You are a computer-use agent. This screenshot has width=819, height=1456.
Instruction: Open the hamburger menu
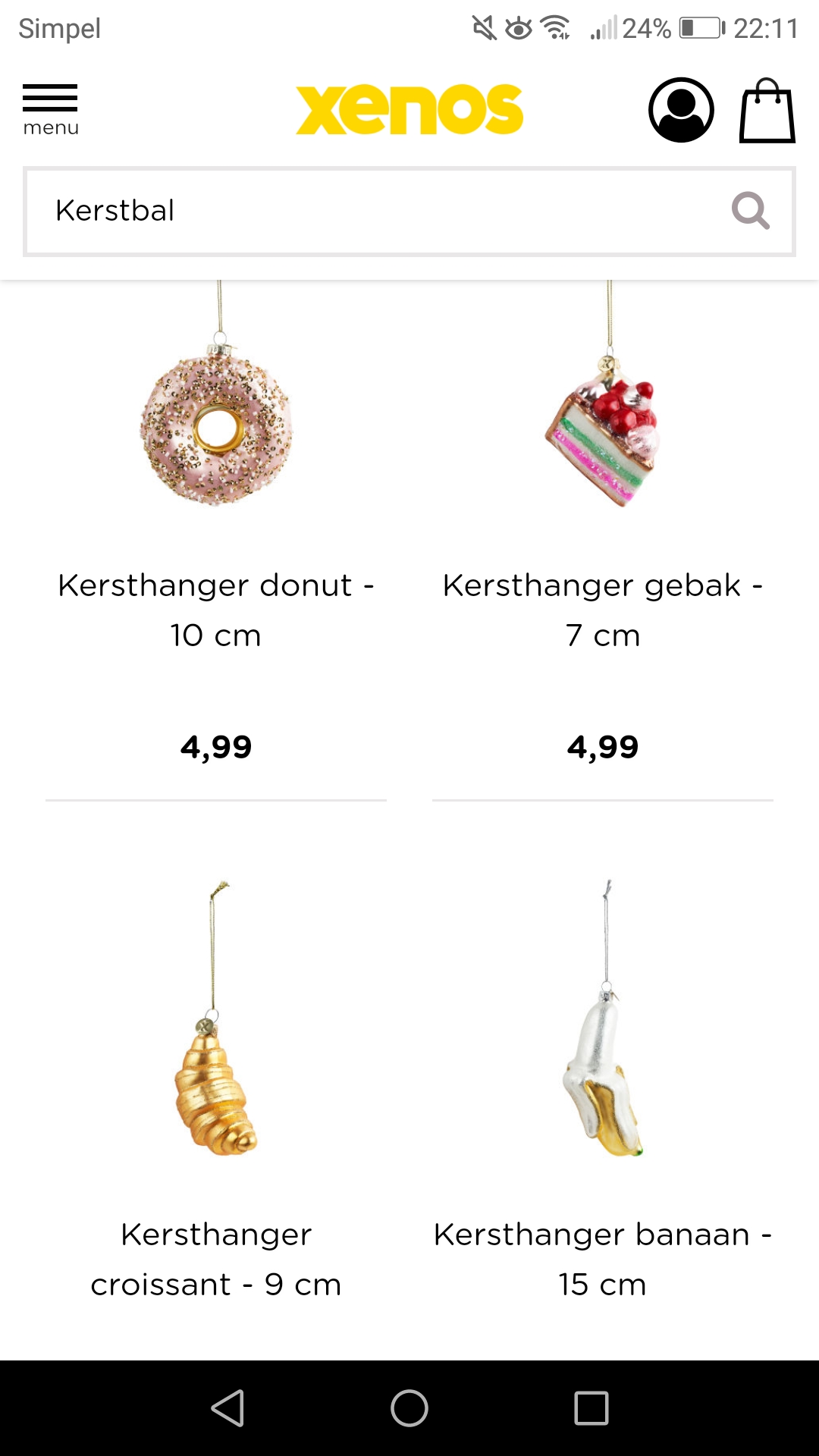[x=50, y=110]
